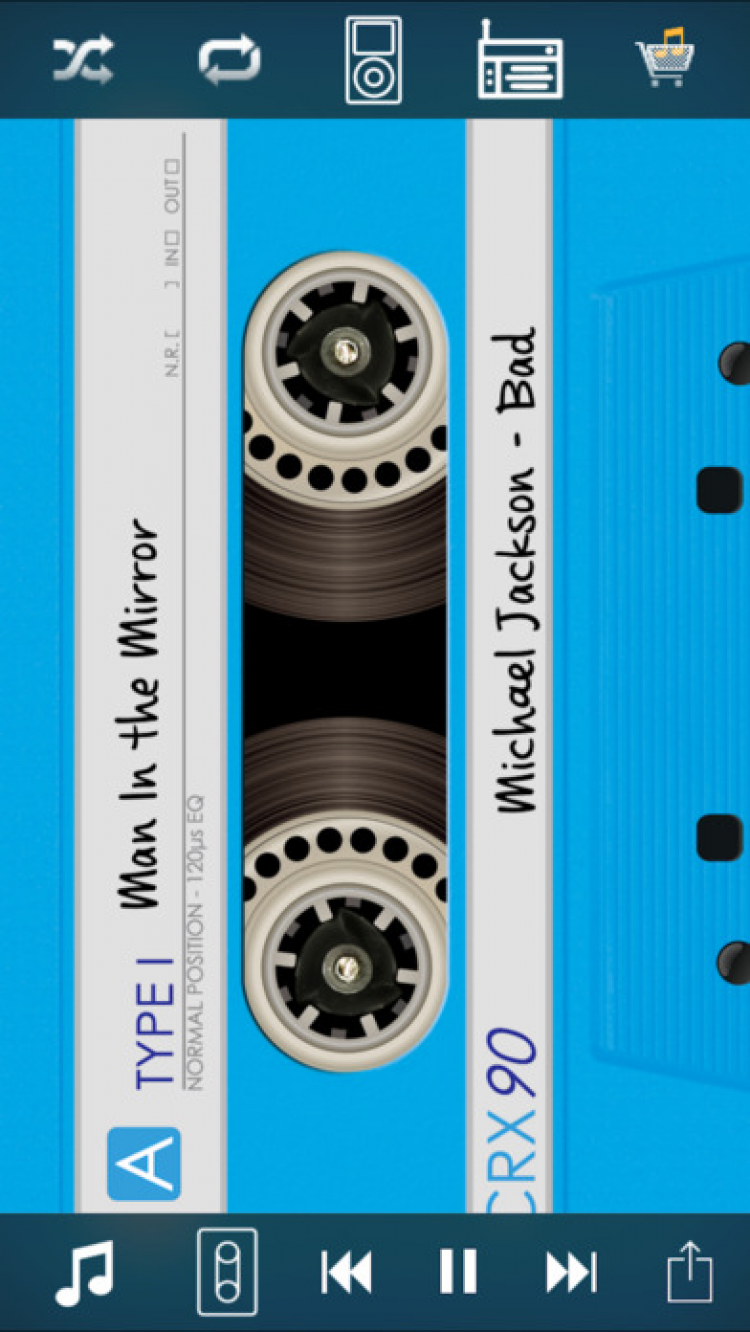Skip to the next track
Viewport: 750px width, 1332px height.
tap(571, 1273)
